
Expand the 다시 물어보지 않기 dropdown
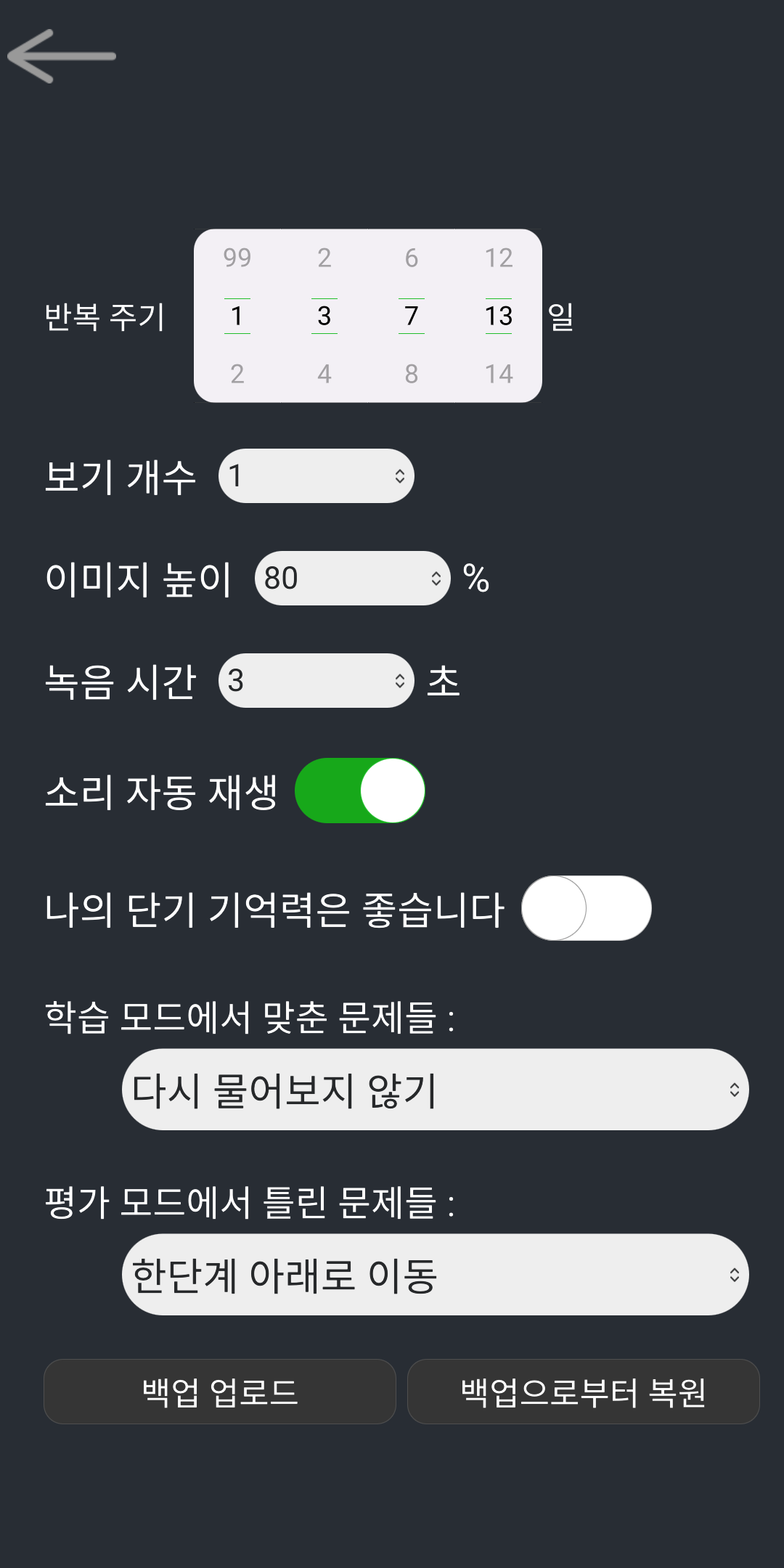point(436,1090)
